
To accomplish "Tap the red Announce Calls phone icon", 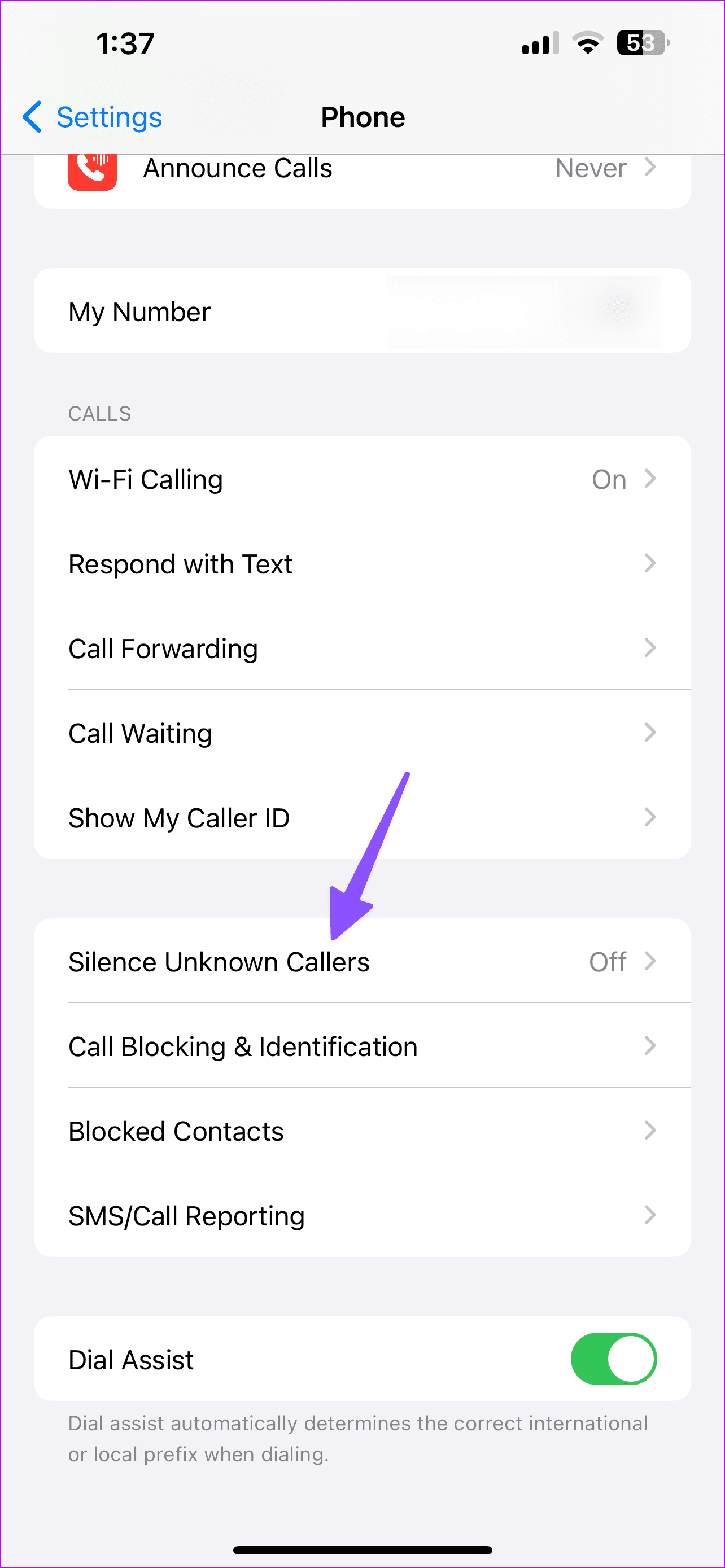I will click(x=93, y=169).
